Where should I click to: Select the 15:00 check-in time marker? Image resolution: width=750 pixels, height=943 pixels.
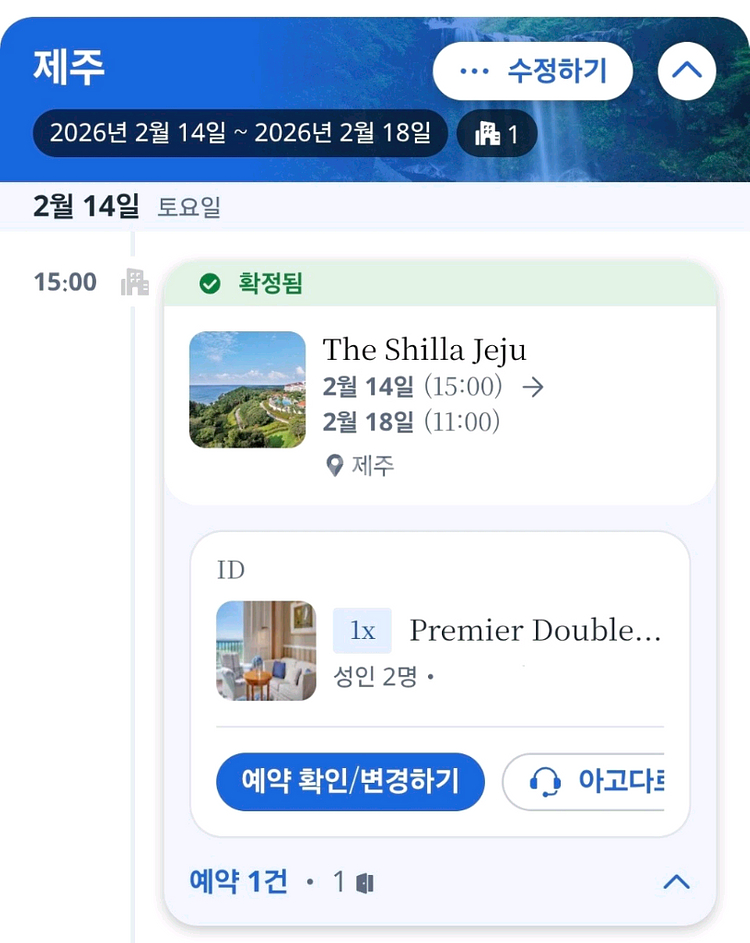pyautogui.click(x=64, y=282)
